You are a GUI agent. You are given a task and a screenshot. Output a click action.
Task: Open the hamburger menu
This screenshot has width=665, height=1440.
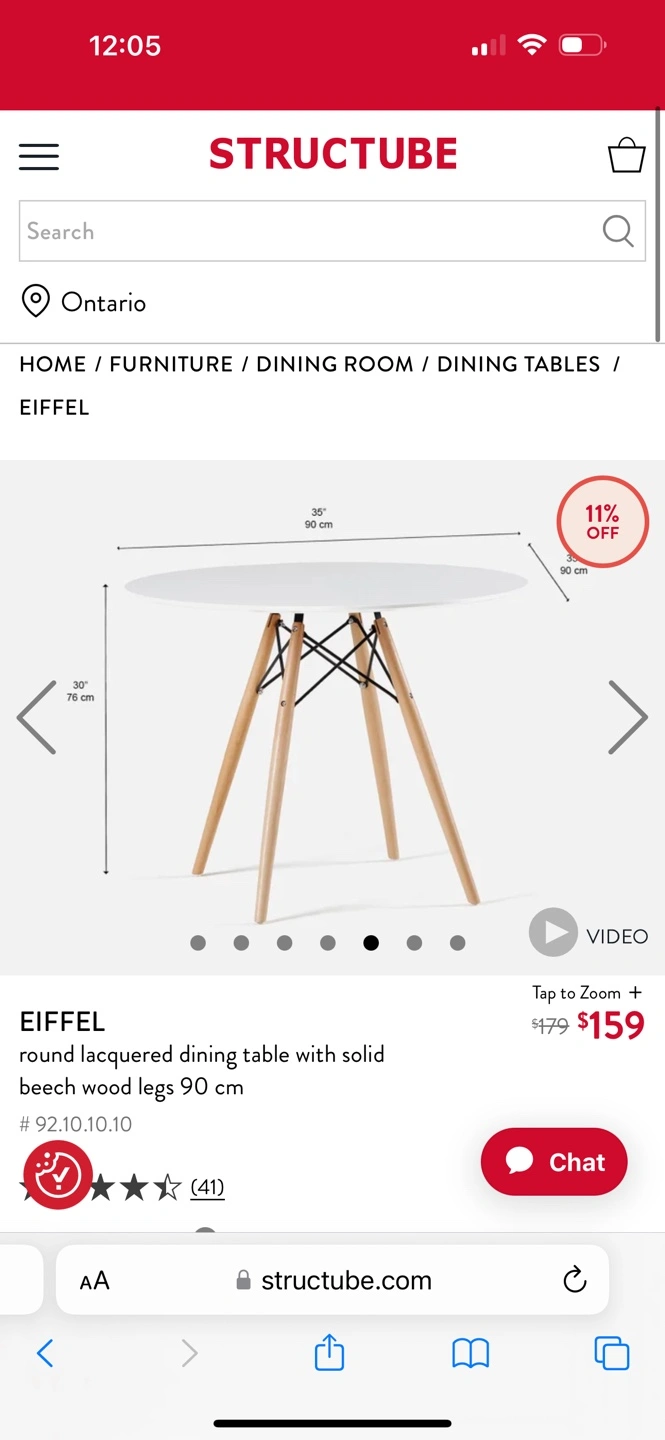click(39, 156)
